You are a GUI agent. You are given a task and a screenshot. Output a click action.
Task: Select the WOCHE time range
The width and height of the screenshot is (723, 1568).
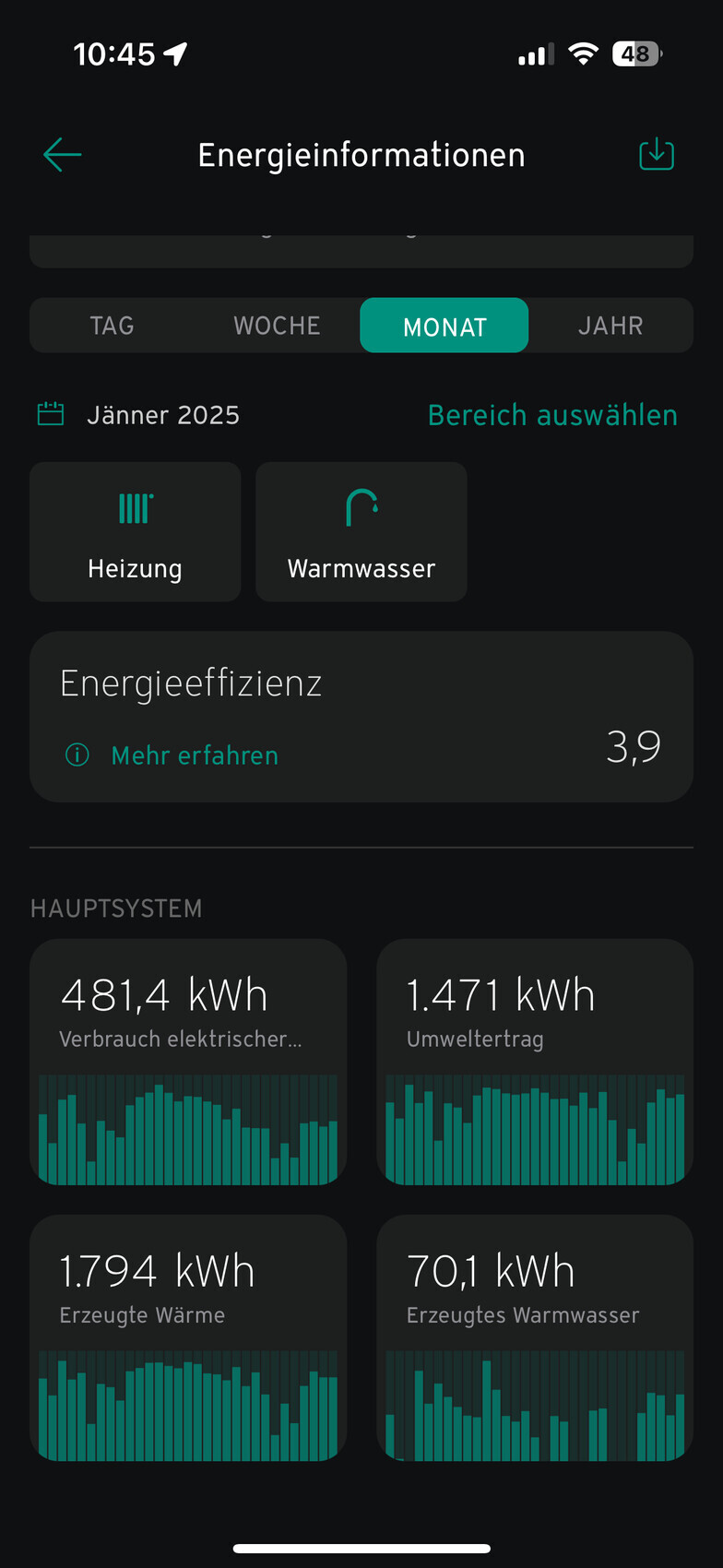click(x=277, y=326)
